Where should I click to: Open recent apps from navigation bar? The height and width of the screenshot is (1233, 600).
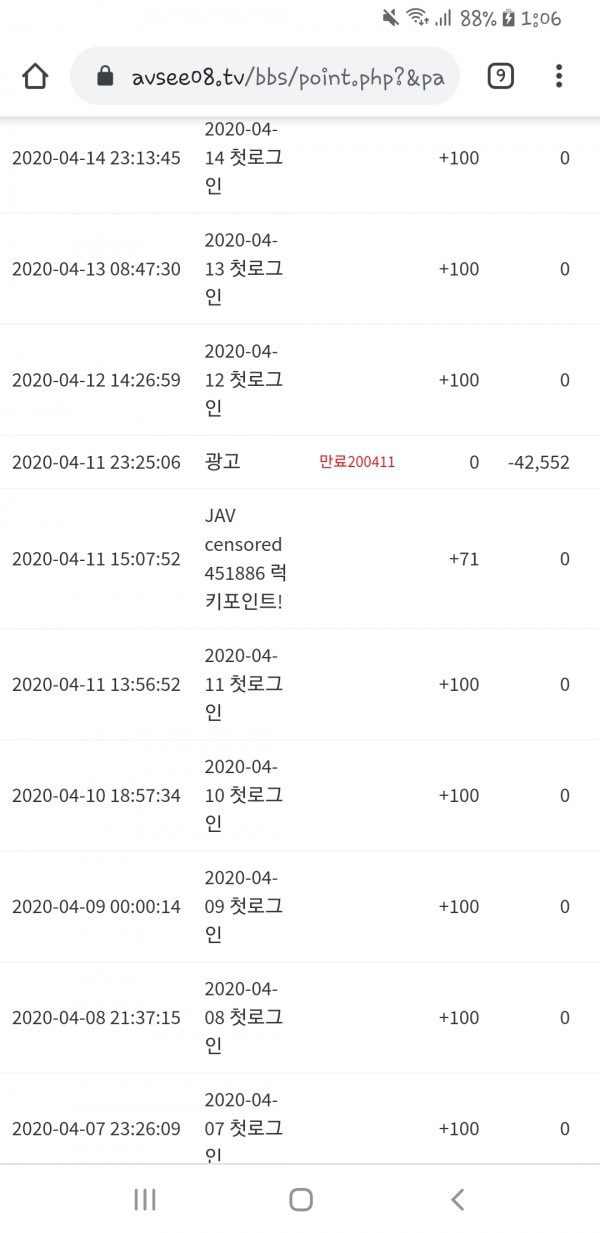145,1199
